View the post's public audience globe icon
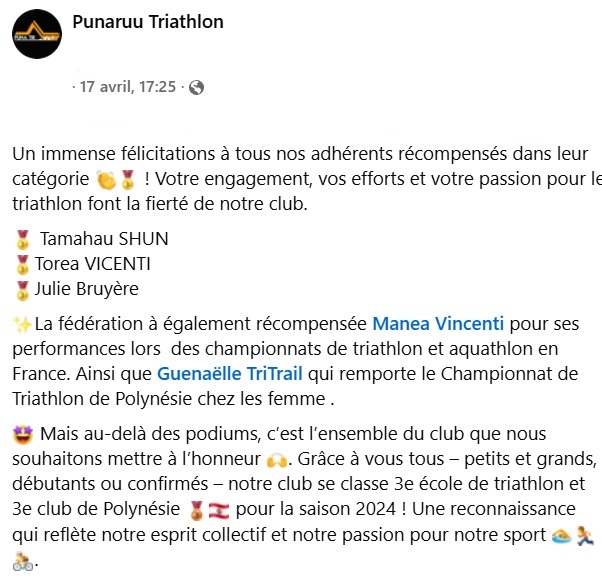This screenshot has height=576, width=602. click(x=196, y=87)
